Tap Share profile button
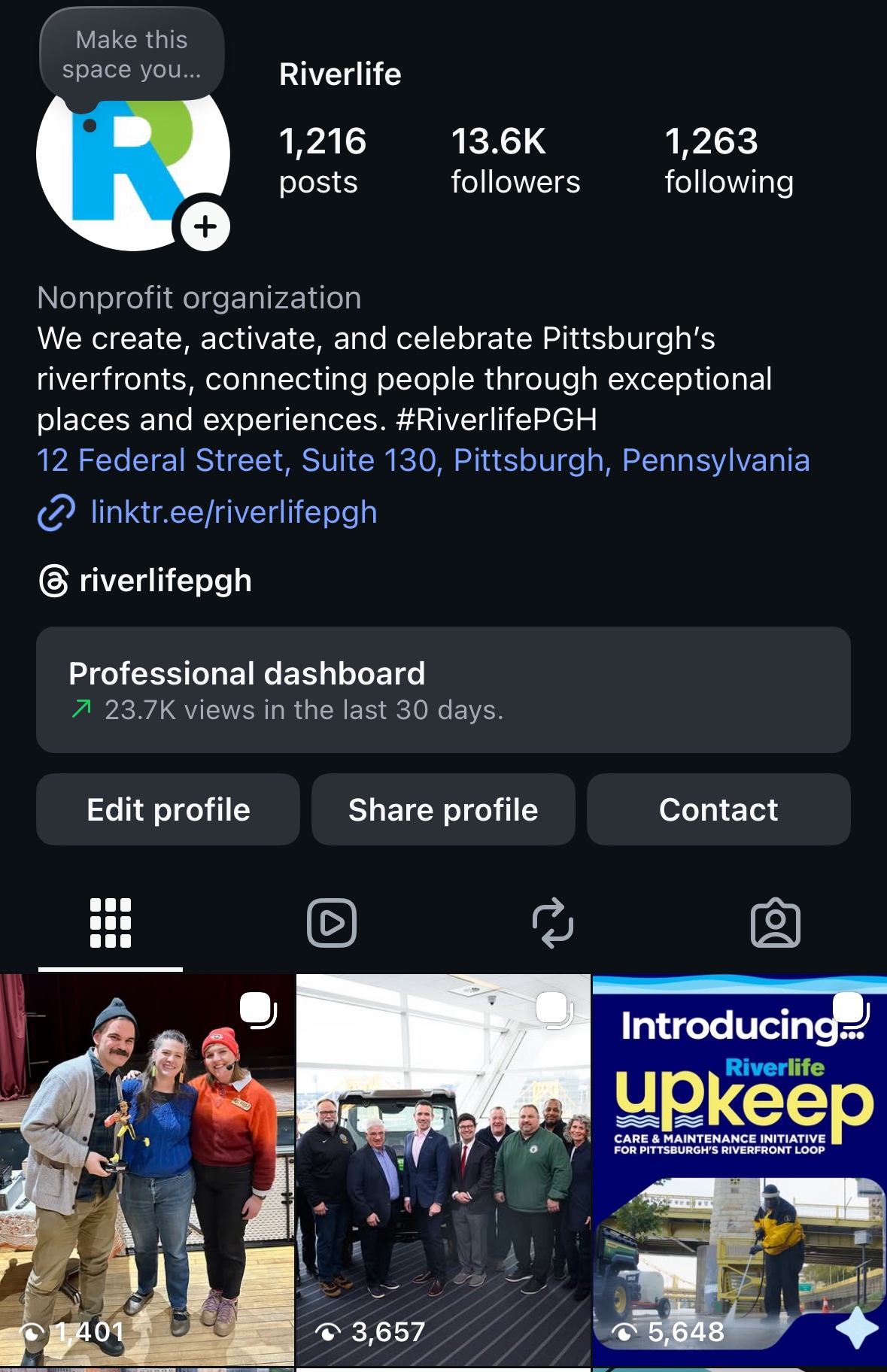The height and width of the screenshot is (1372, 887). (x=443, y=809)
